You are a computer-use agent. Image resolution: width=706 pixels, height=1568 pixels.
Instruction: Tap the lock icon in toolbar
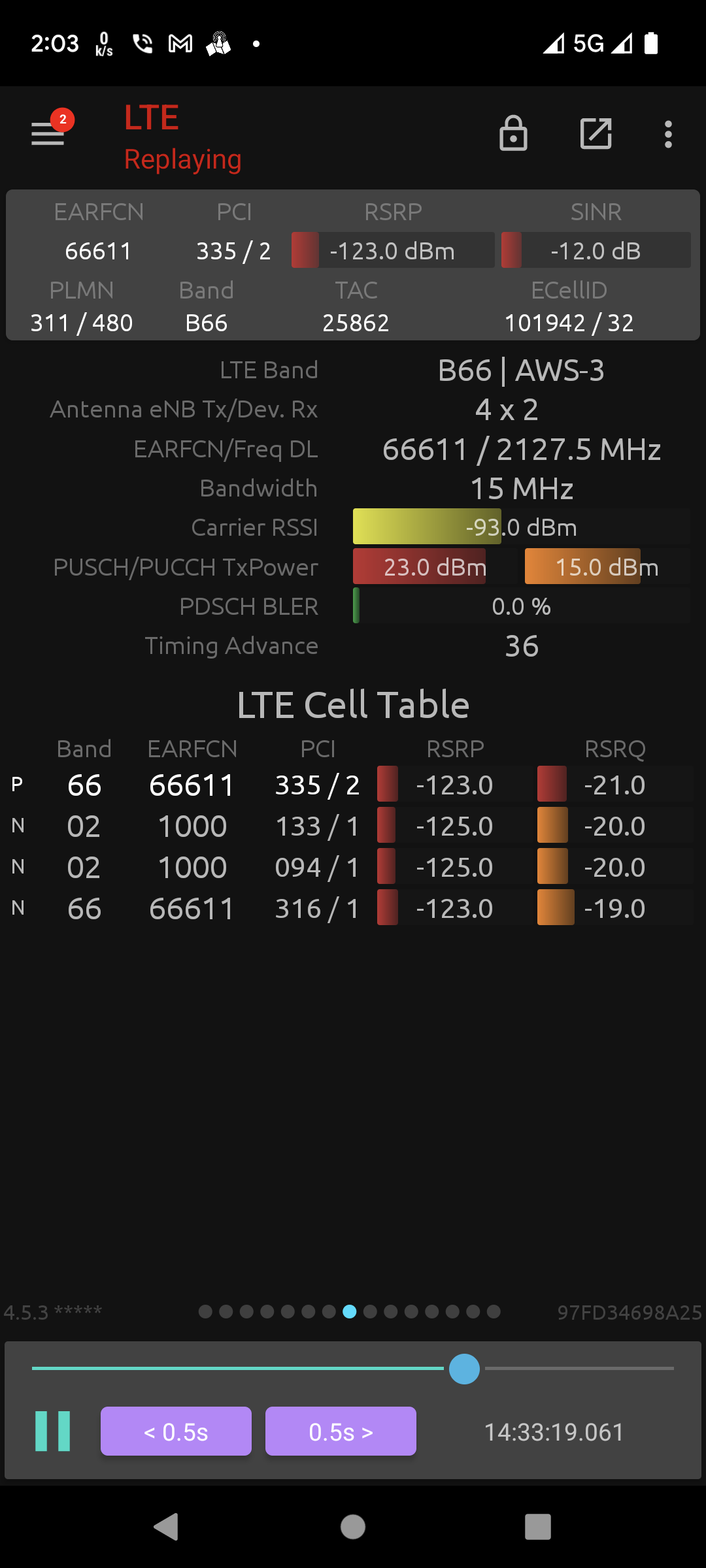click(513, 134)
